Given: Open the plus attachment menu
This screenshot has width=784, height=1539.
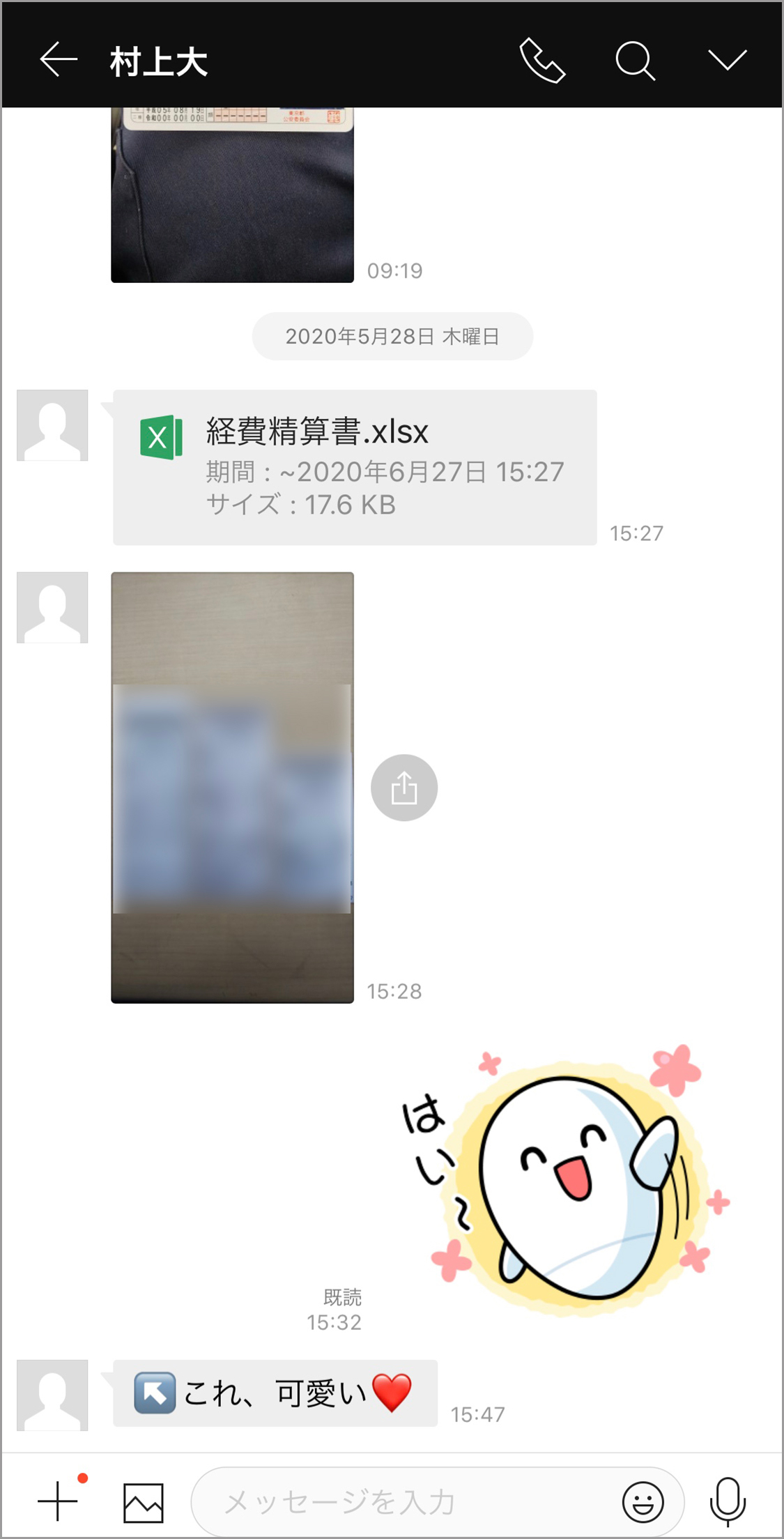Looking at the screenshot, I should click(x=58, y=1501).
